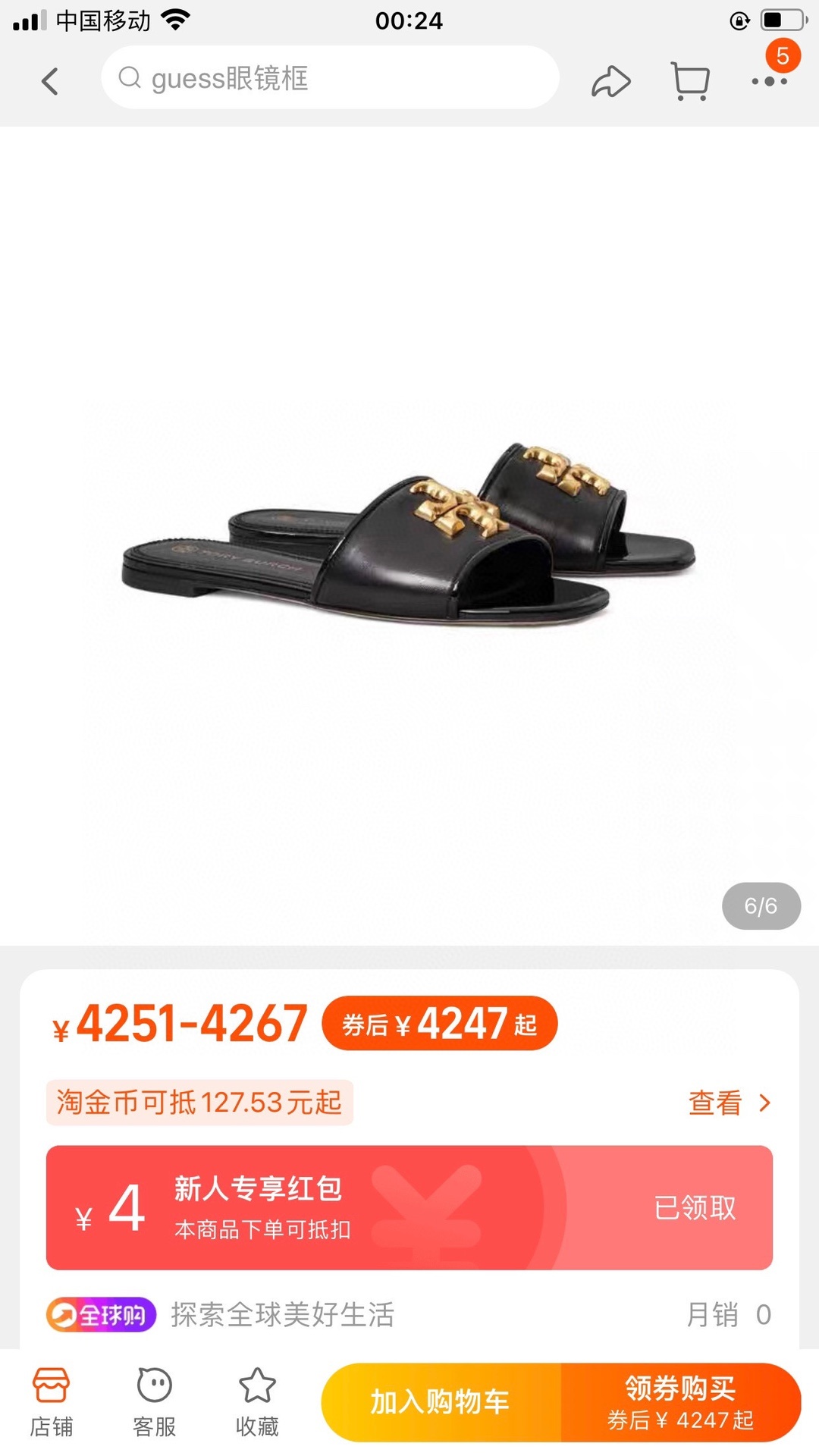The width and height of the screenshot is (819, 1456).
Task: Open the shopping cart icon
Action: click(x=690, y=82)
